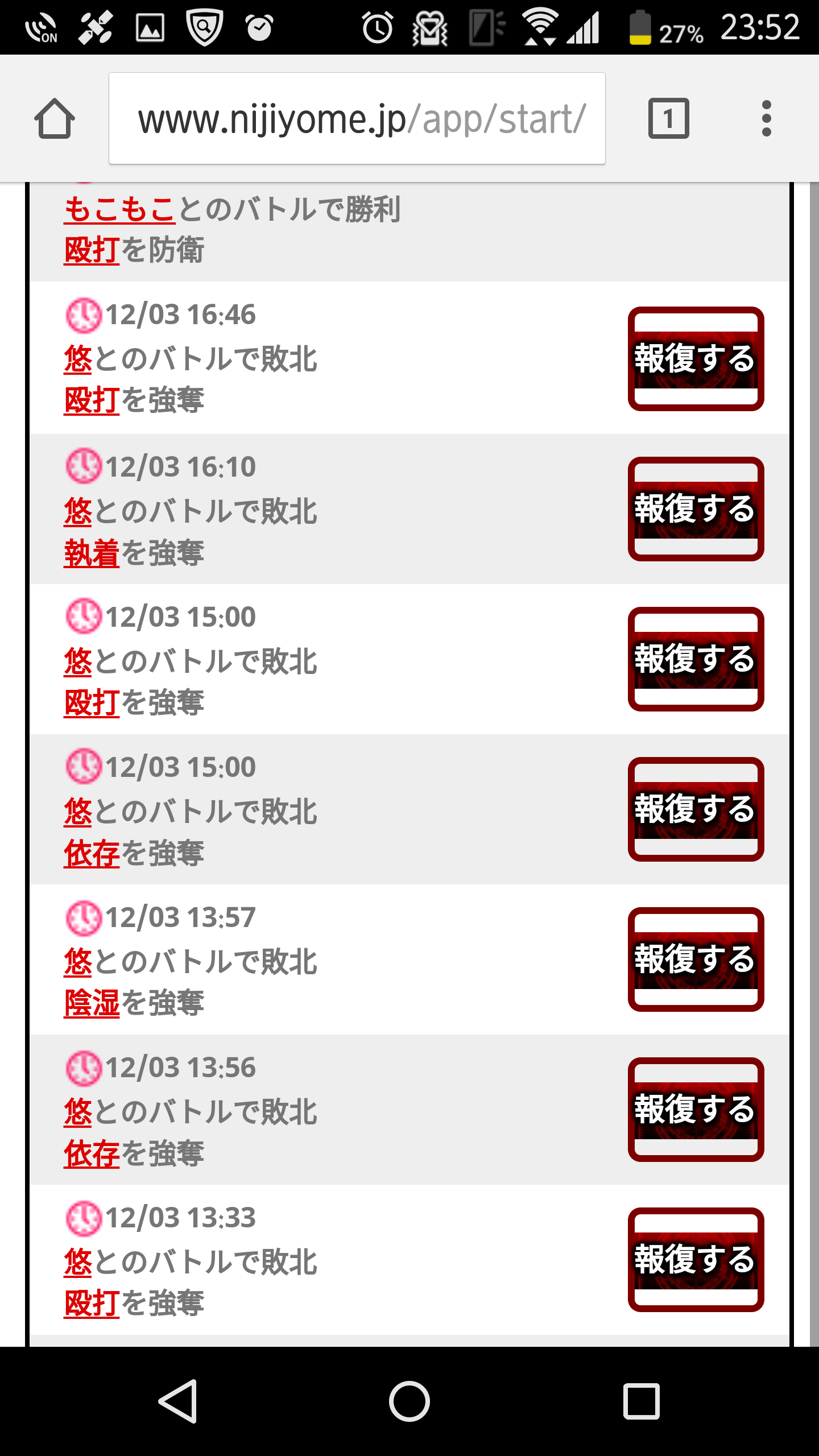Go back with the system back button
This screenshot has height=1456, width=819.
click(179, 1401)
